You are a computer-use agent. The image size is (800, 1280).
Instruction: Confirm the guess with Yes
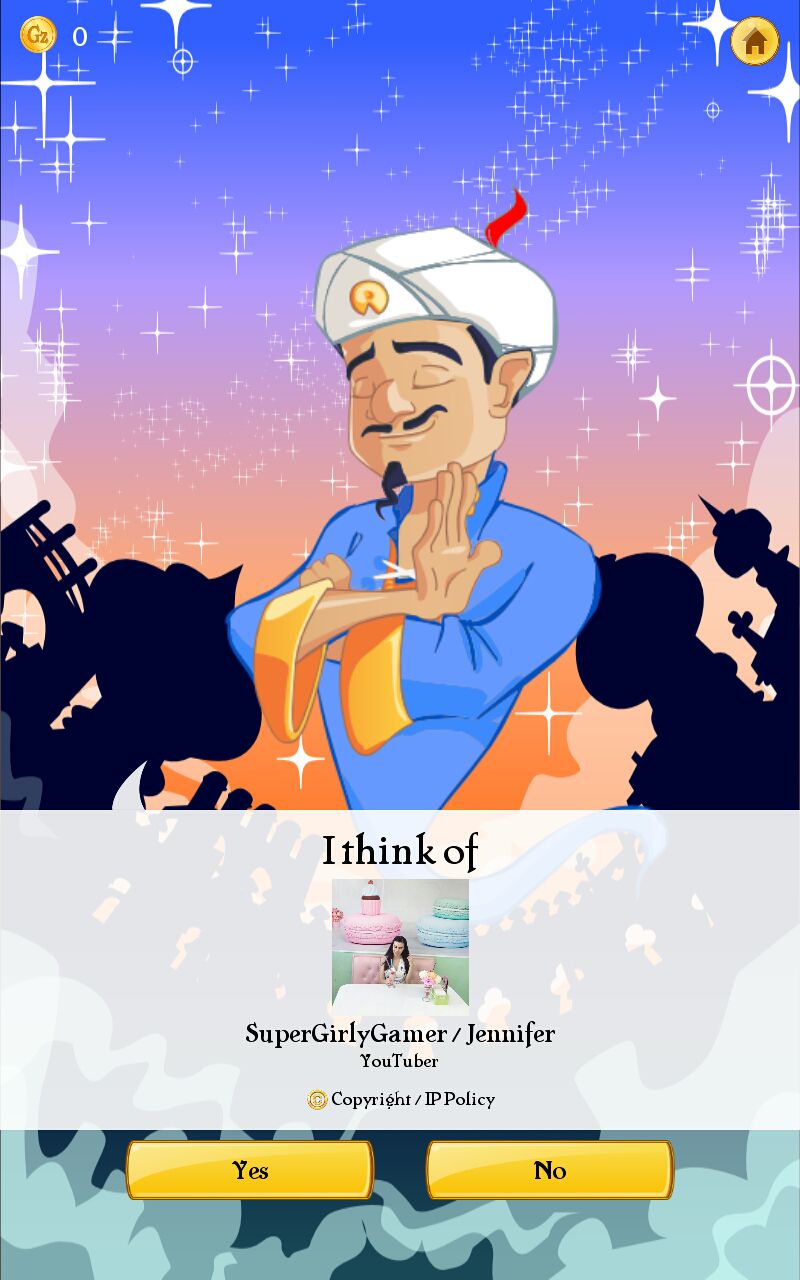[x=250, y=1170]
